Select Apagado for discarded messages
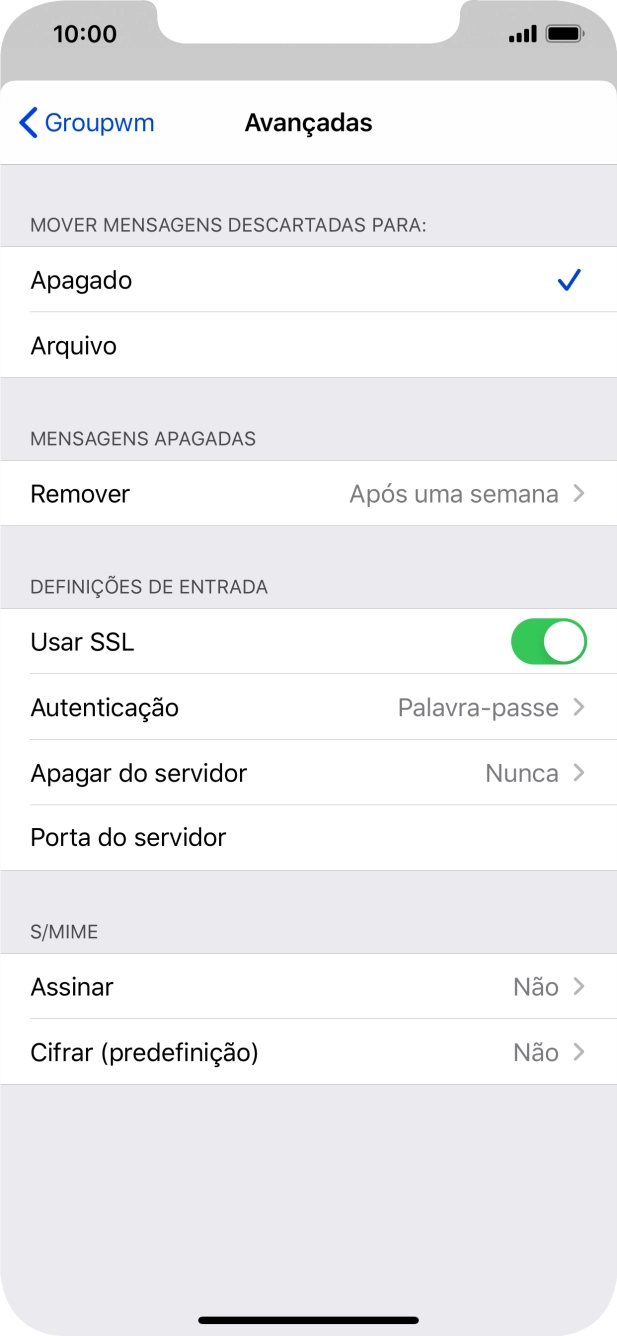Viewport: 617px width, 1336px height. pos(308,280)
